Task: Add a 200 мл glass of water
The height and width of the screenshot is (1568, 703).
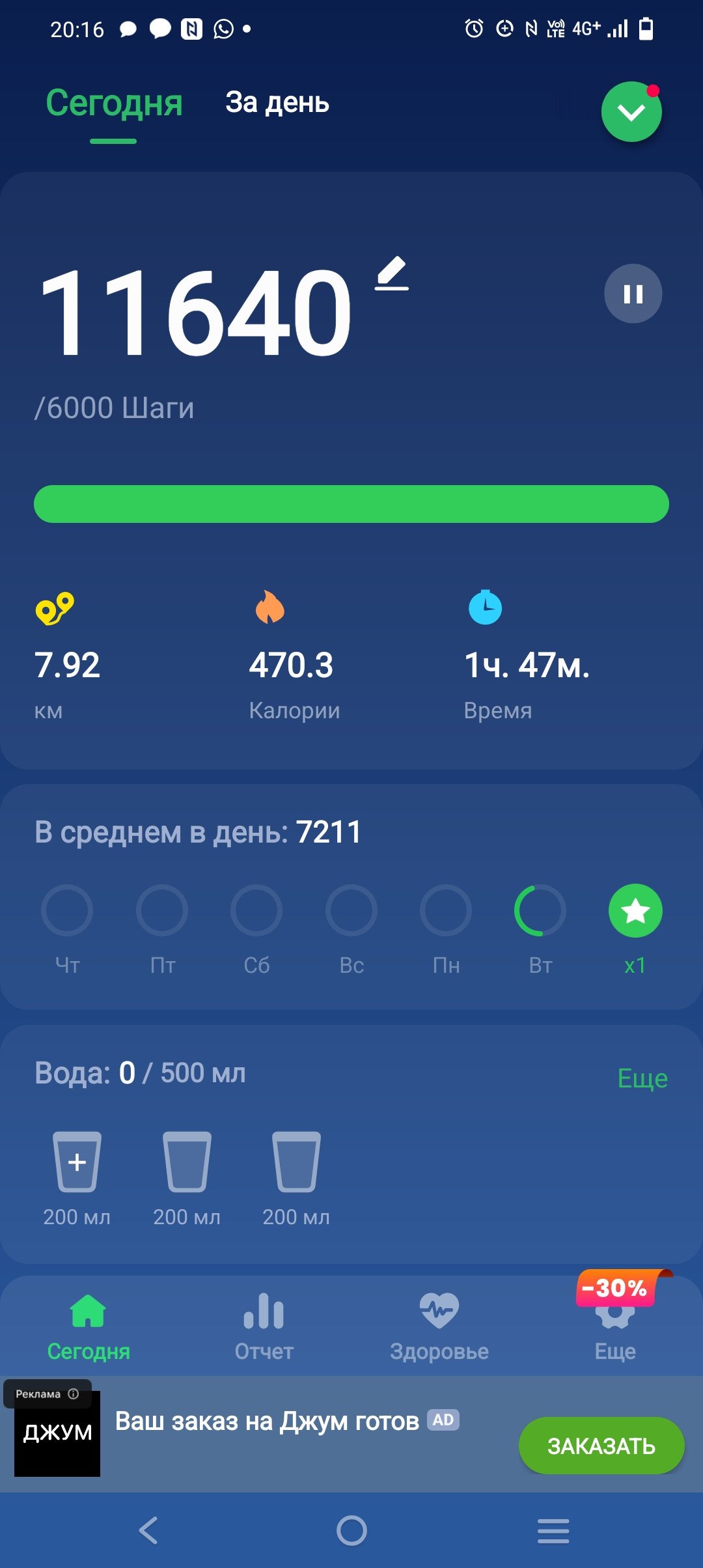Action: (77, 1162)
